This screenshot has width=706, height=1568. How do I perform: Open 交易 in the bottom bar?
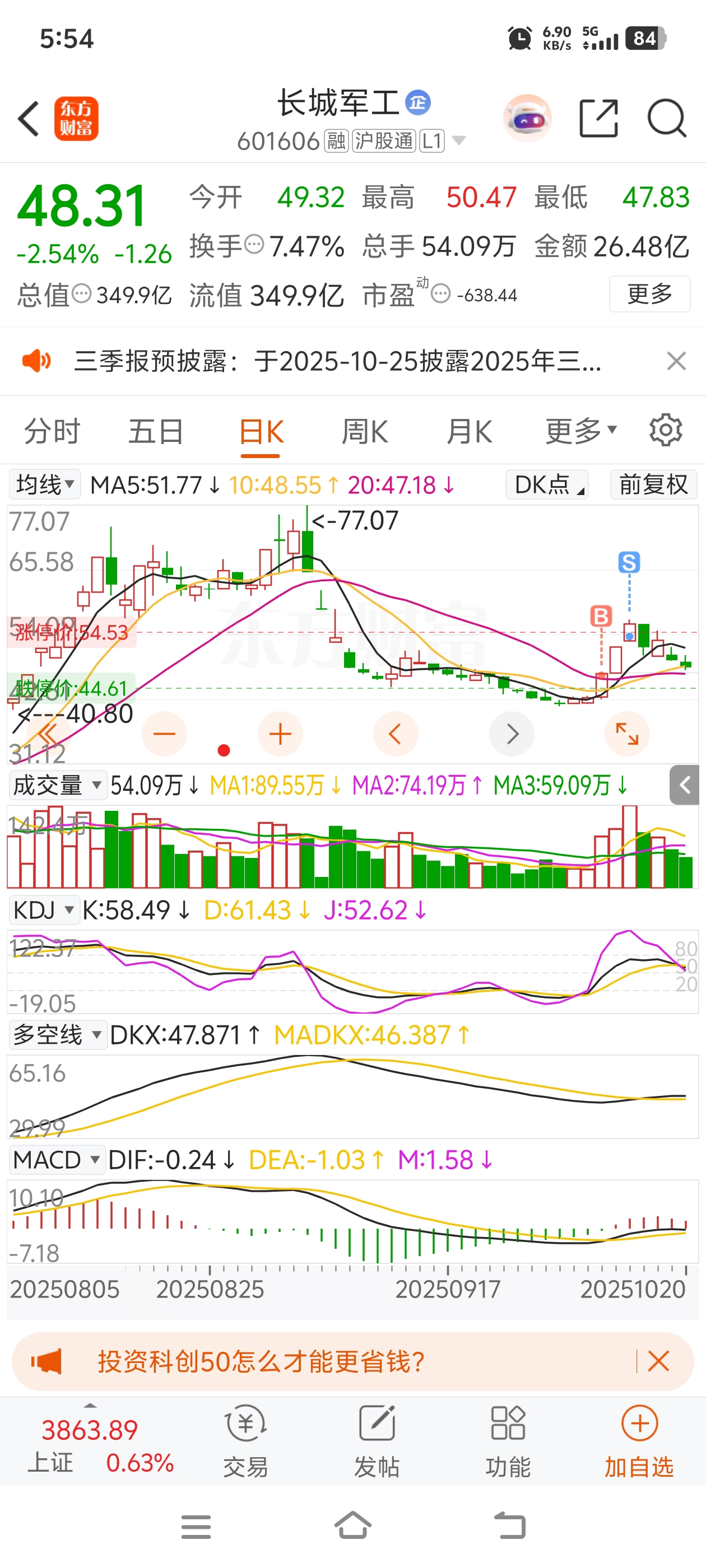click(x=245, y=1441)
